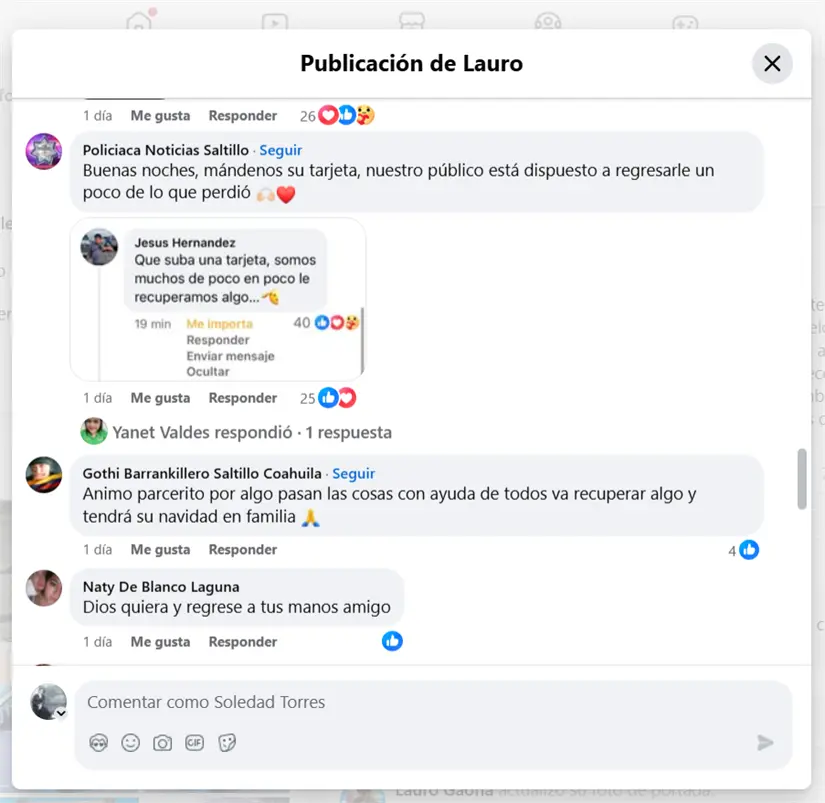Viewport: 825px width, 803px height.
Task: Open the avatar sticker picker
Action: [98, 743]
